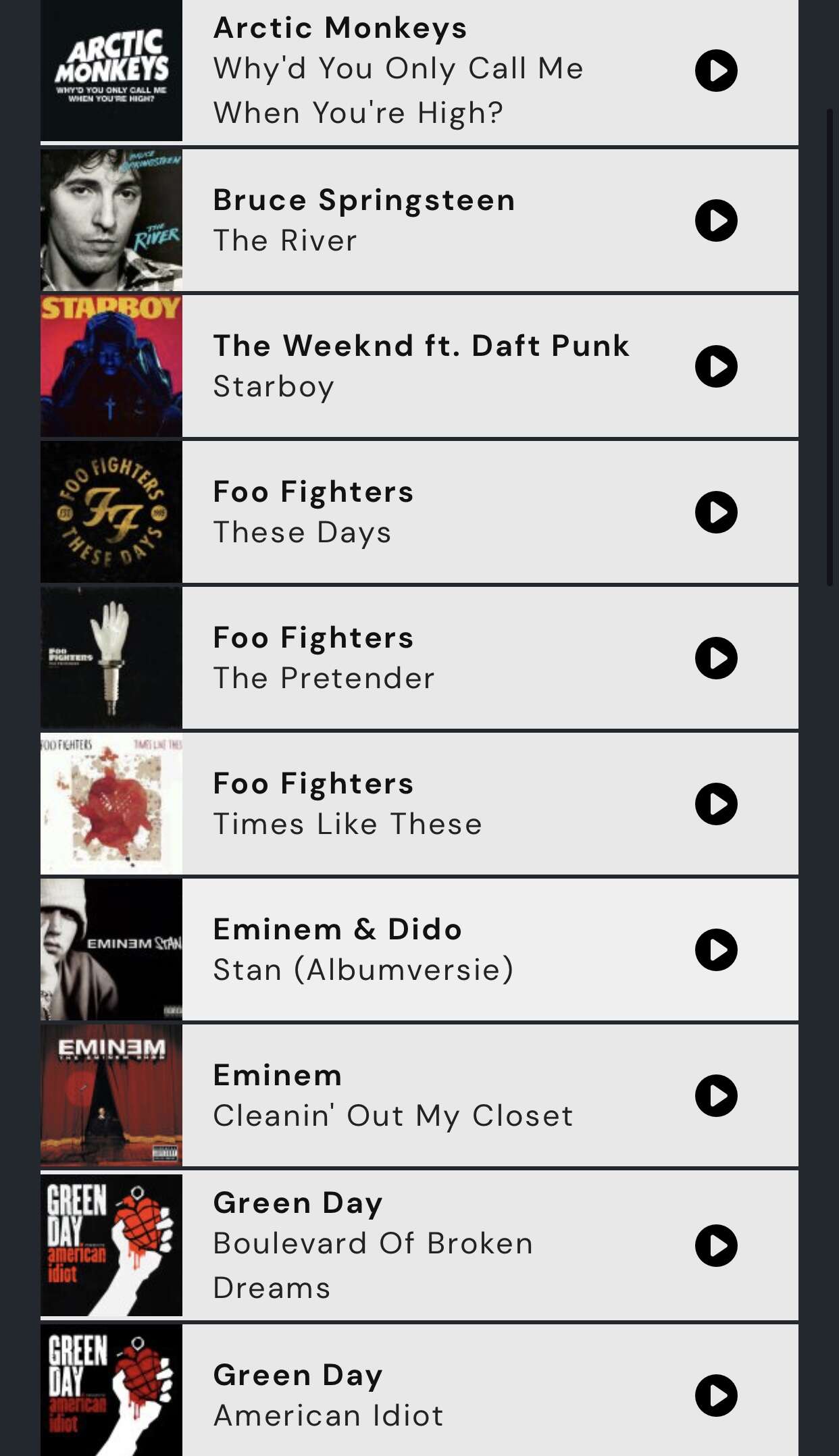The height and width of the screenshot is (1456, 839).
Task: Play Foo Fighters' These Days
Action: (716, 512)
